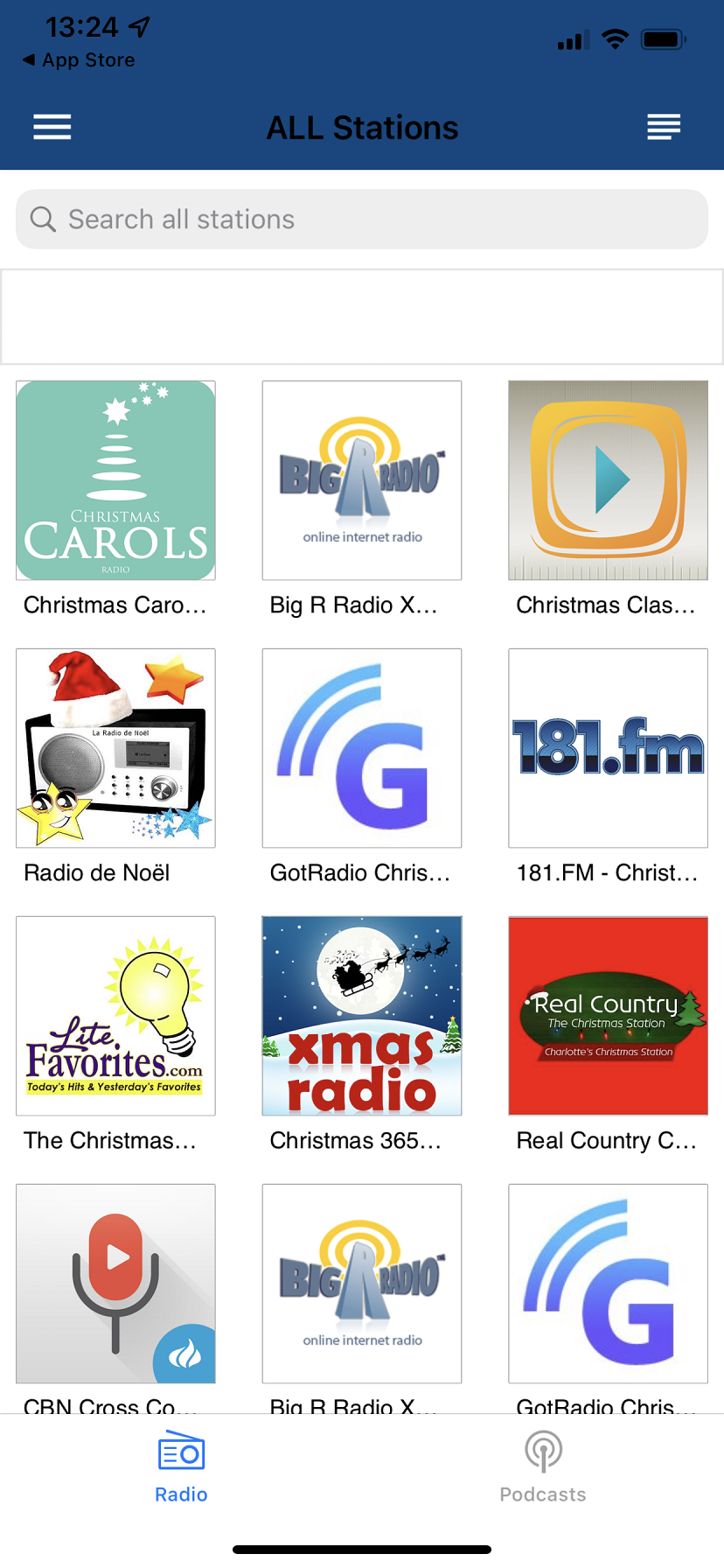Open the Real Country Christmas station
The image size is (724, 1568).
click(608, 1016)
